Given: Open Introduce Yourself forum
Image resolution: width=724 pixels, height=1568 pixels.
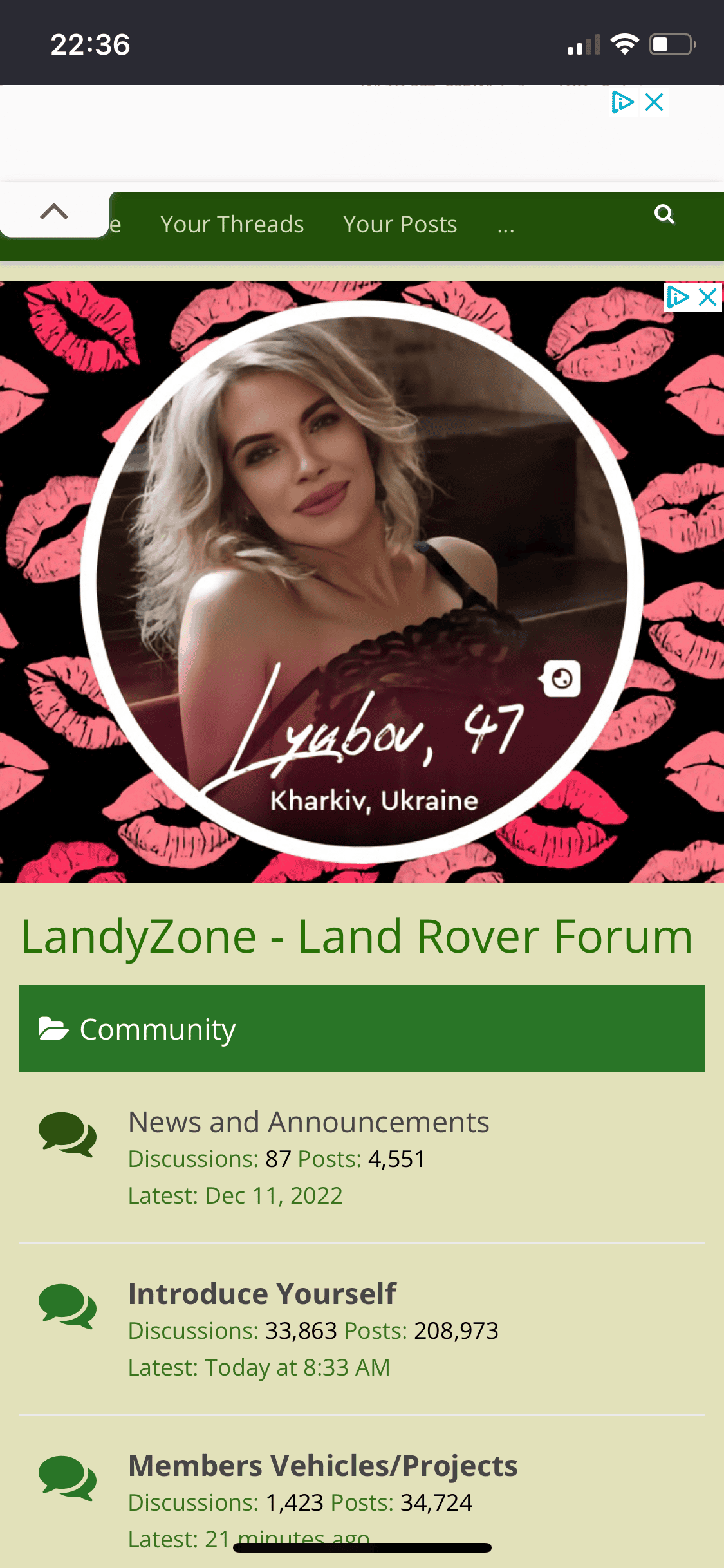Looking at the screenshot, I should point(262,1294).
